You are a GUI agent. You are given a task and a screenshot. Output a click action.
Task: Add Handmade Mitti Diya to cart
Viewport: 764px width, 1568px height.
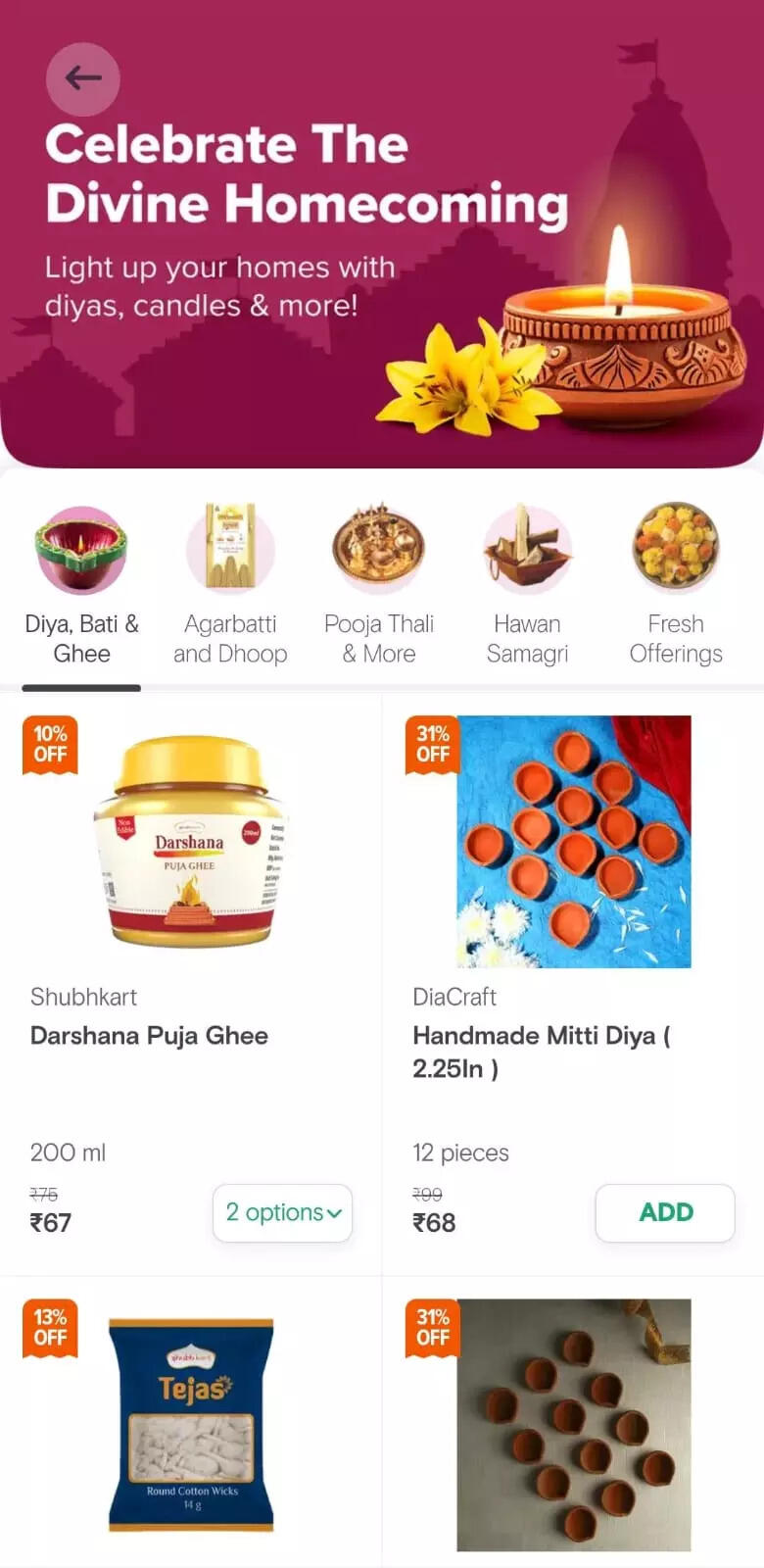665,1213
